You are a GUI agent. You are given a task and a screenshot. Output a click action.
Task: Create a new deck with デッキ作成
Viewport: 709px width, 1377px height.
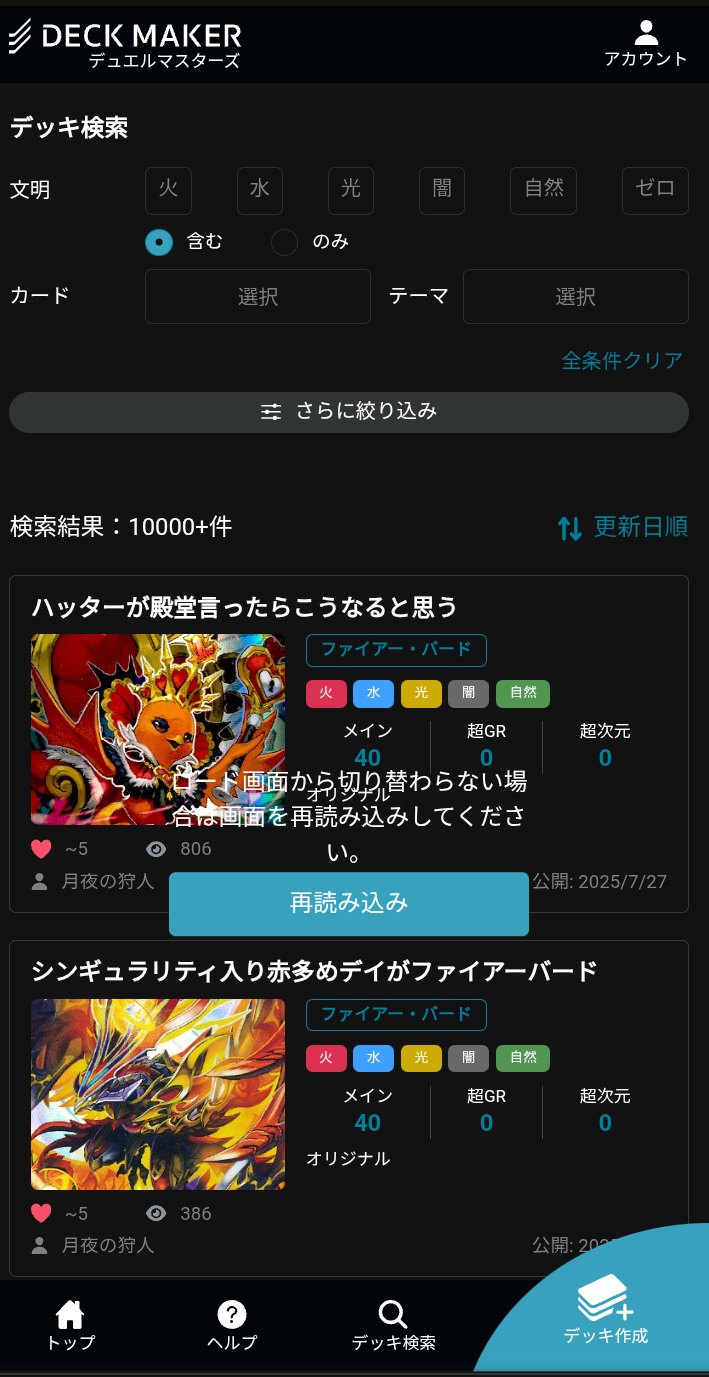coord(606,1310)
